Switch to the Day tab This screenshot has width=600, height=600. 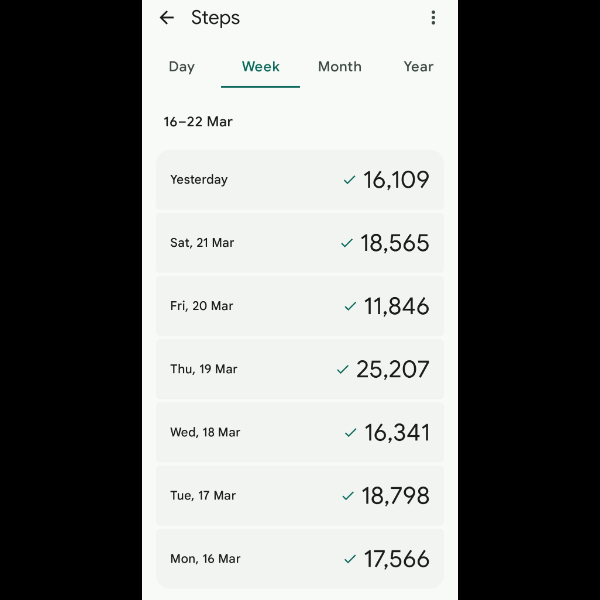(182, 67)
